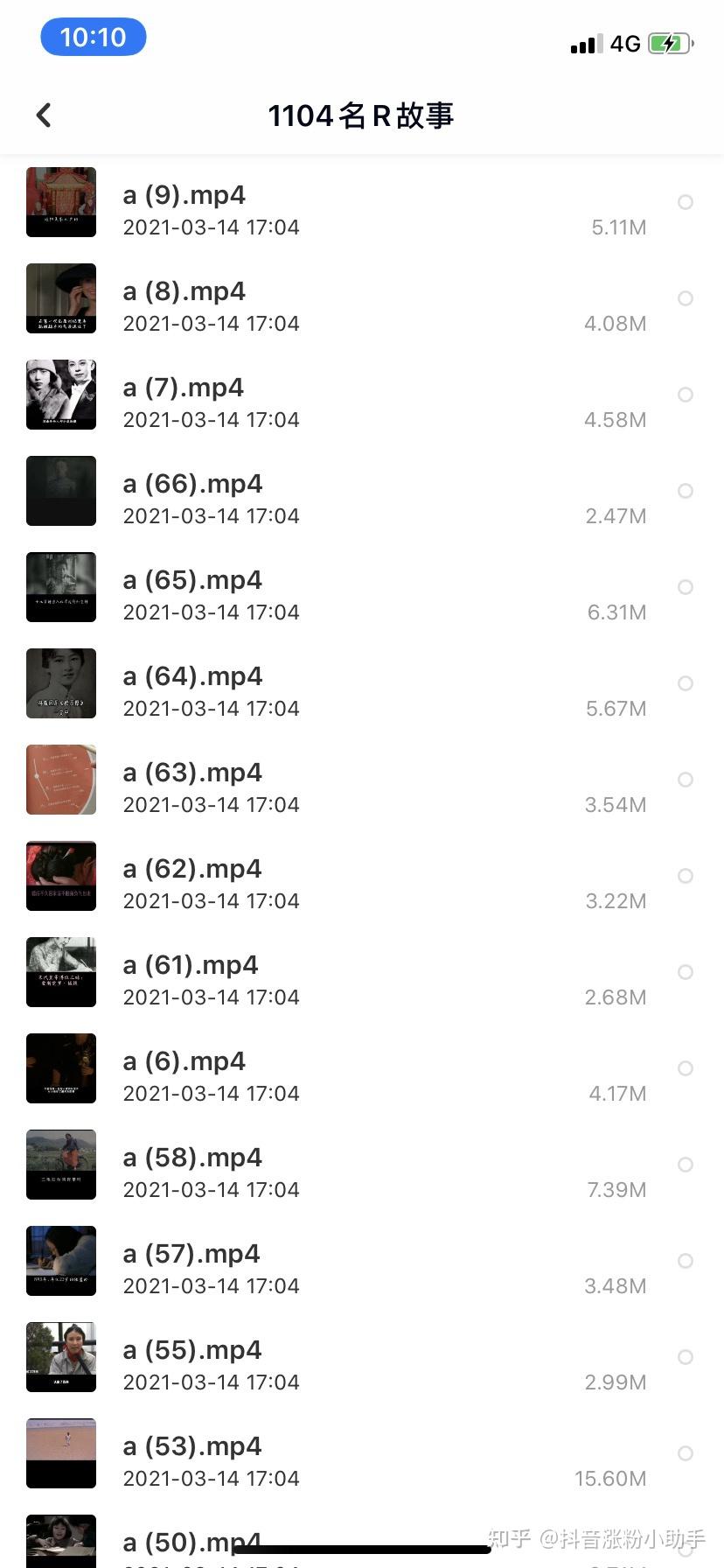Open the thumbnail for a (55).mp4

[61, 1357]
